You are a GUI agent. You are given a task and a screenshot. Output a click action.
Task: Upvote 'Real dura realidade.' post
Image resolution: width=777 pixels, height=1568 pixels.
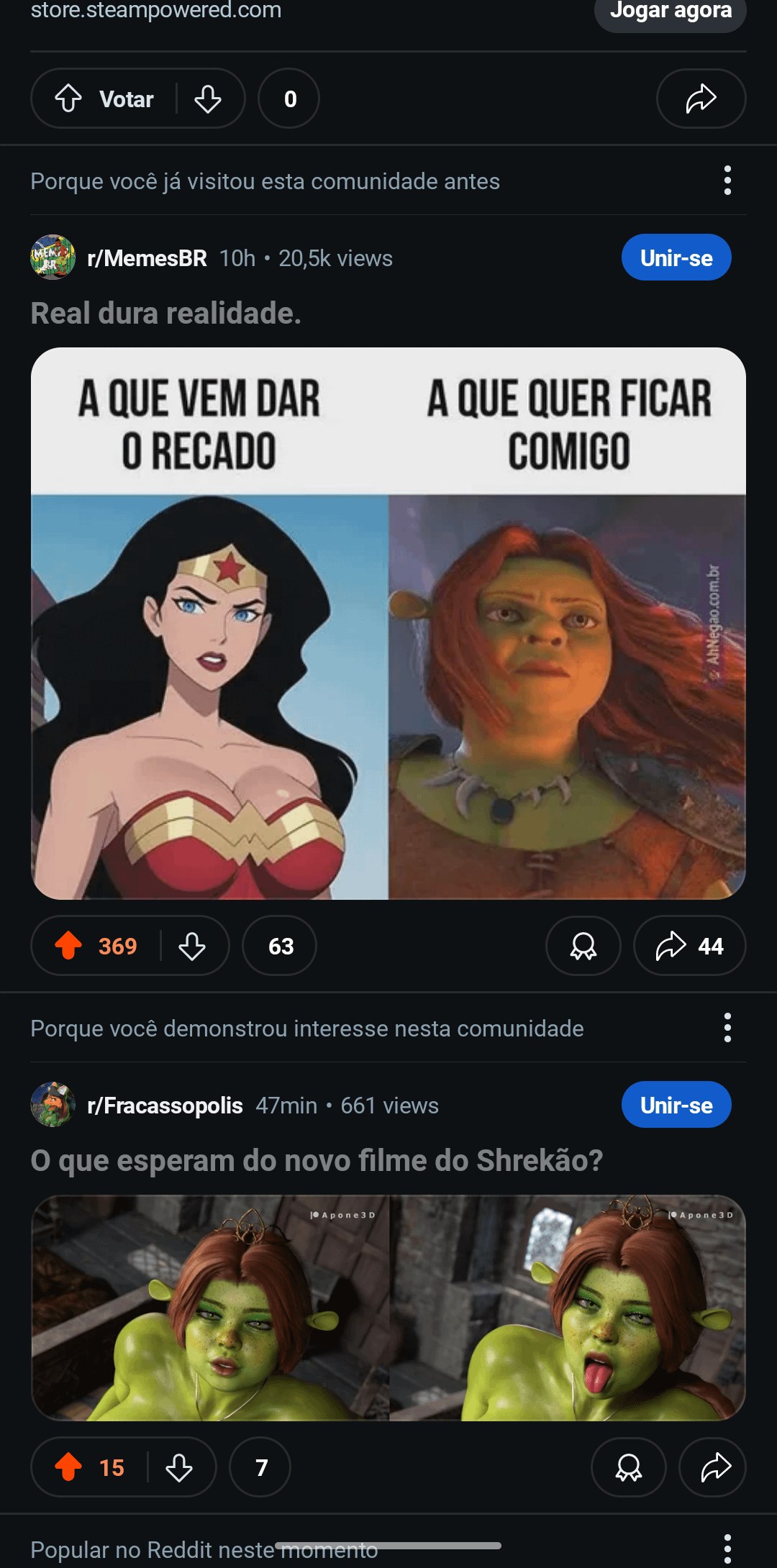(69, 946)
